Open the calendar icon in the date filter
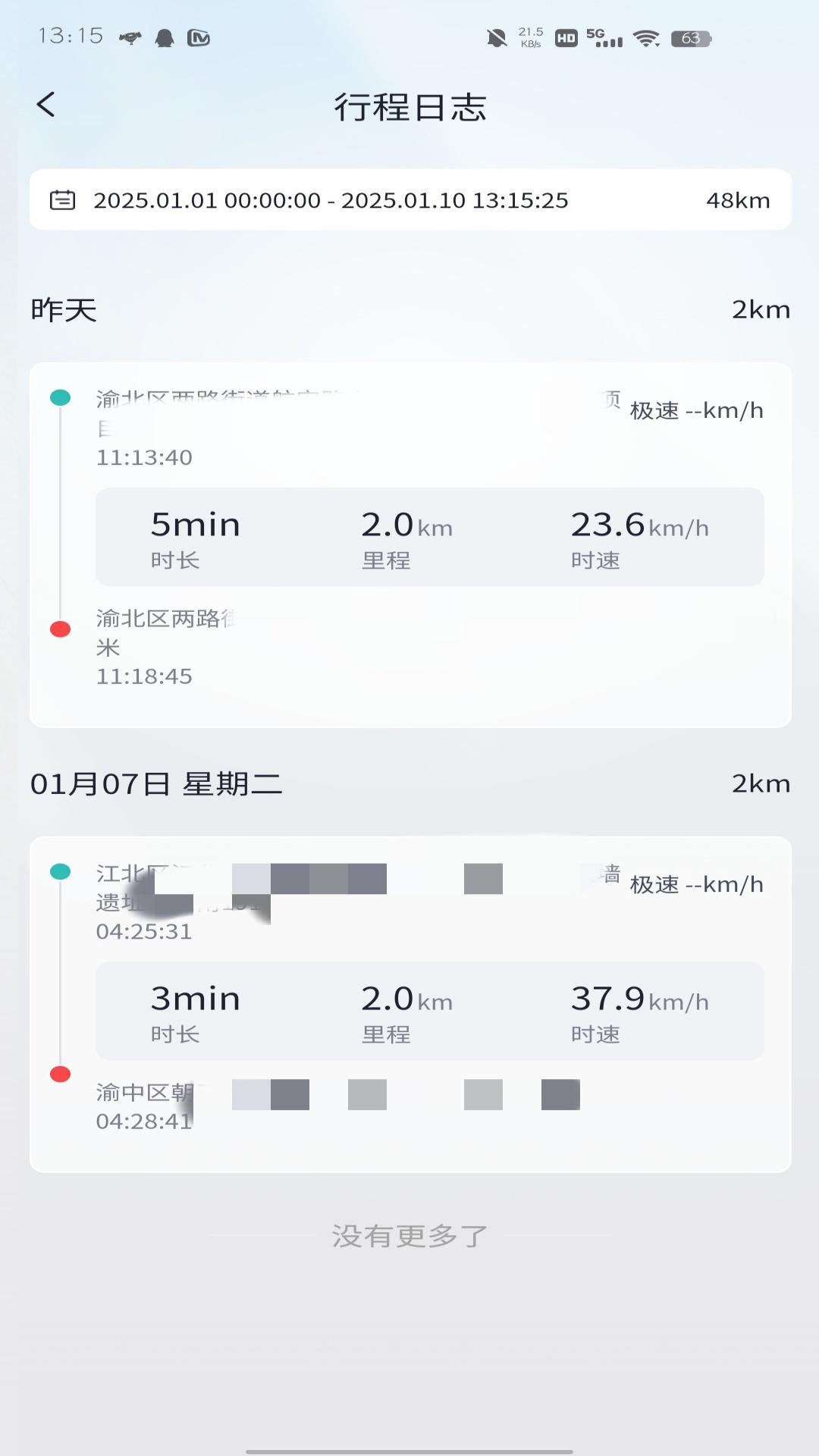Viewport: 819px width, 1456px height. (64, 200)
